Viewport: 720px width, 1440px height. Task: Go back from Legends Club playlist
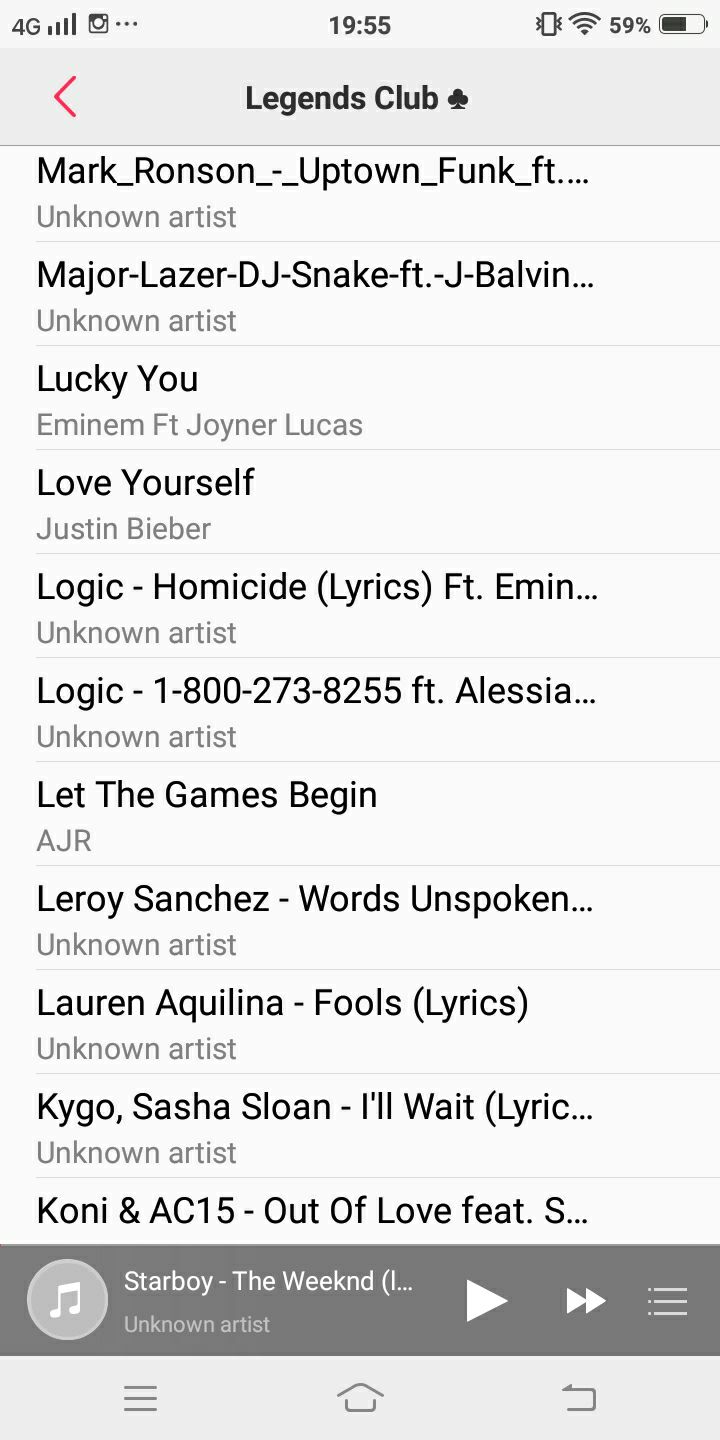[65, 97]
